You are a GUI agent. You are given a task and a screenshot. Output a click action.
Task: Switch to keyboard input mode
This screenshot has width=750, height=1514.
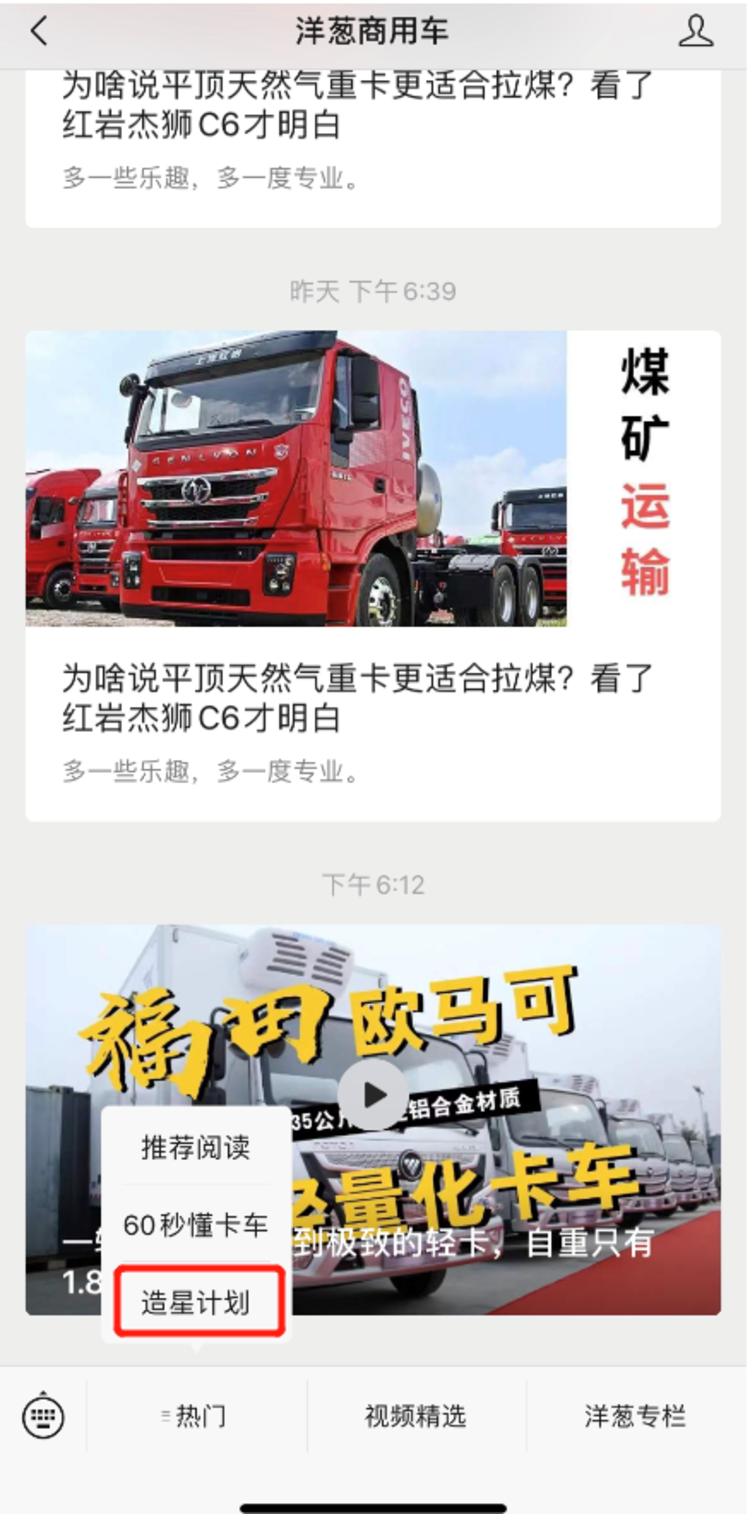(x=43, y=1416)
